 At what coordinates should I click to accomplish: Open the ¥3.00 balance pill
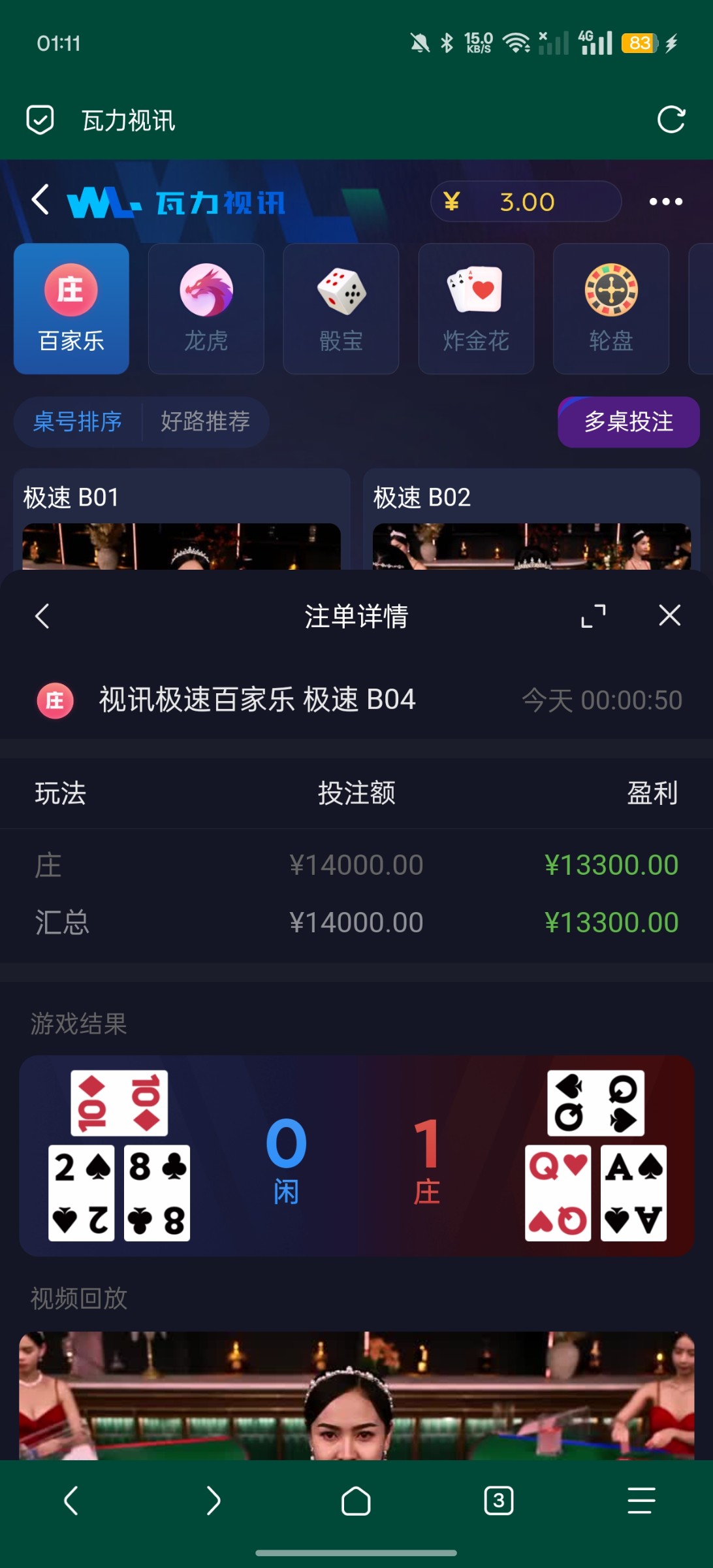(x=526, y=202)
